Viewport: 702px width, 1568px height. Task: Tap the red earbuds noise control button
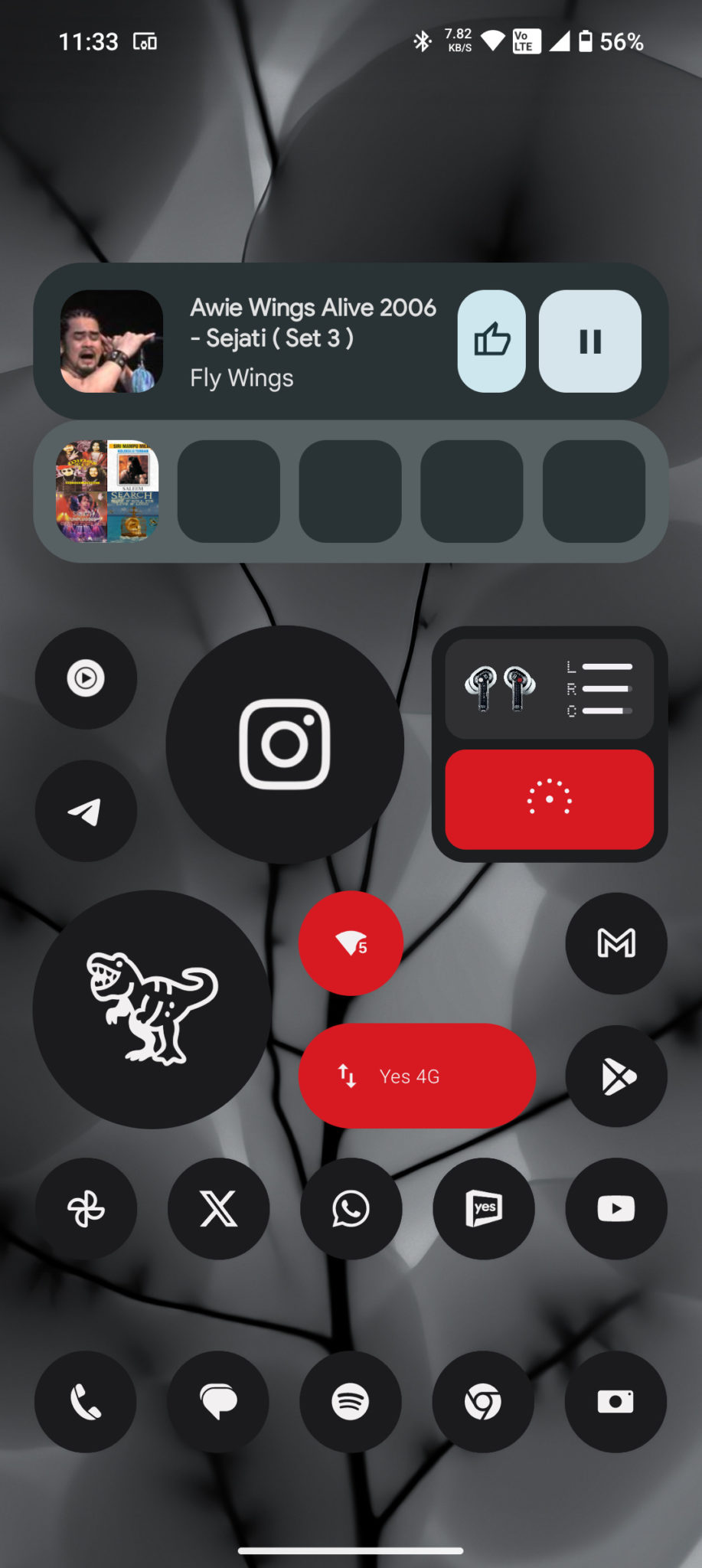549,799
